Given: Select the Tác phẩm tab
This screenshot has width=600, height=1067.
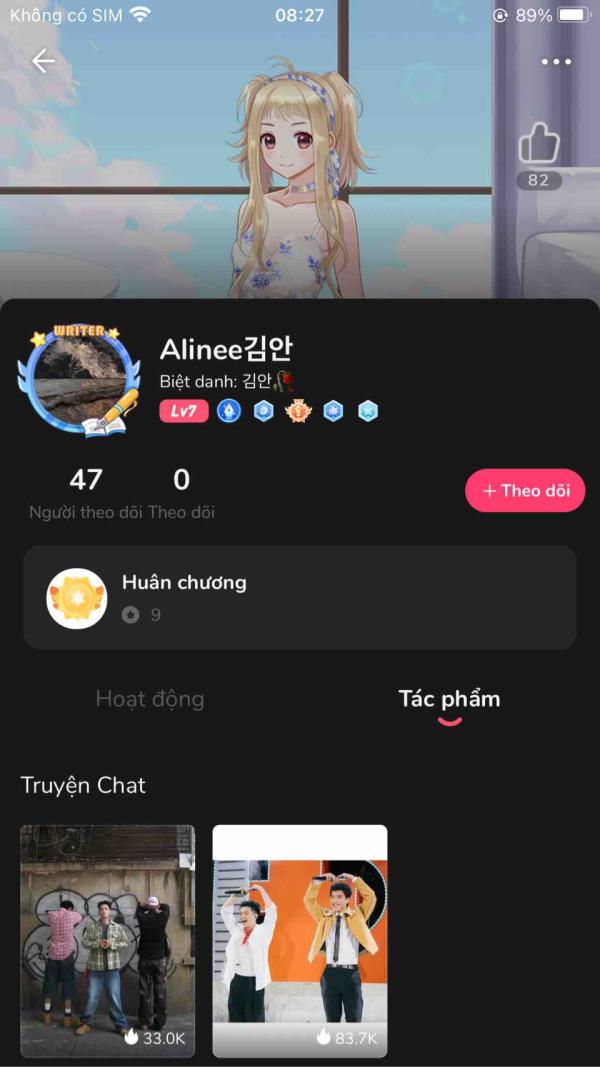Looking at the screenshot, I should coord(449,699).
